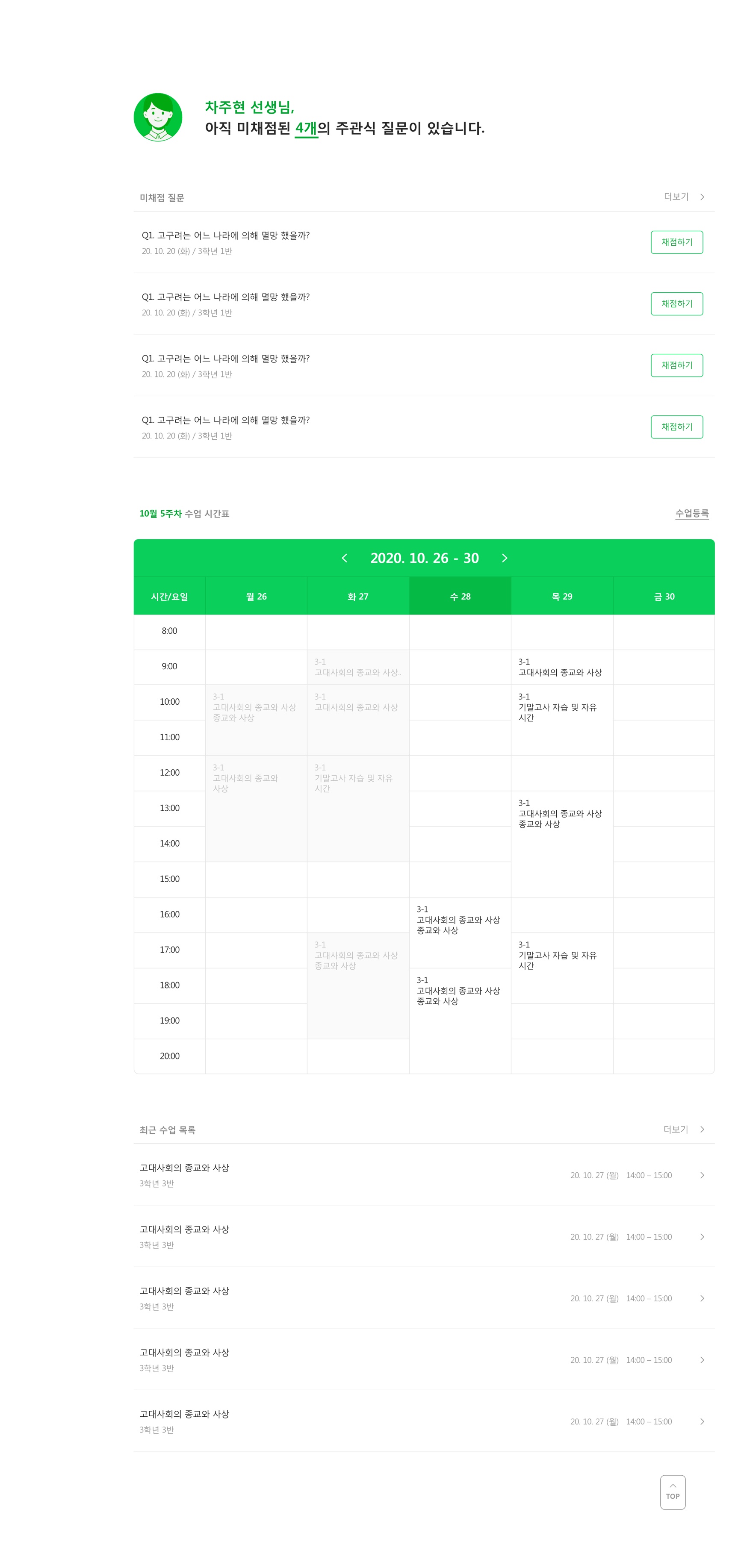Open Tuesday 12:00 기말고사 자습 block
The height and width of the screenshot is (1568, 744).
[358, 808]
